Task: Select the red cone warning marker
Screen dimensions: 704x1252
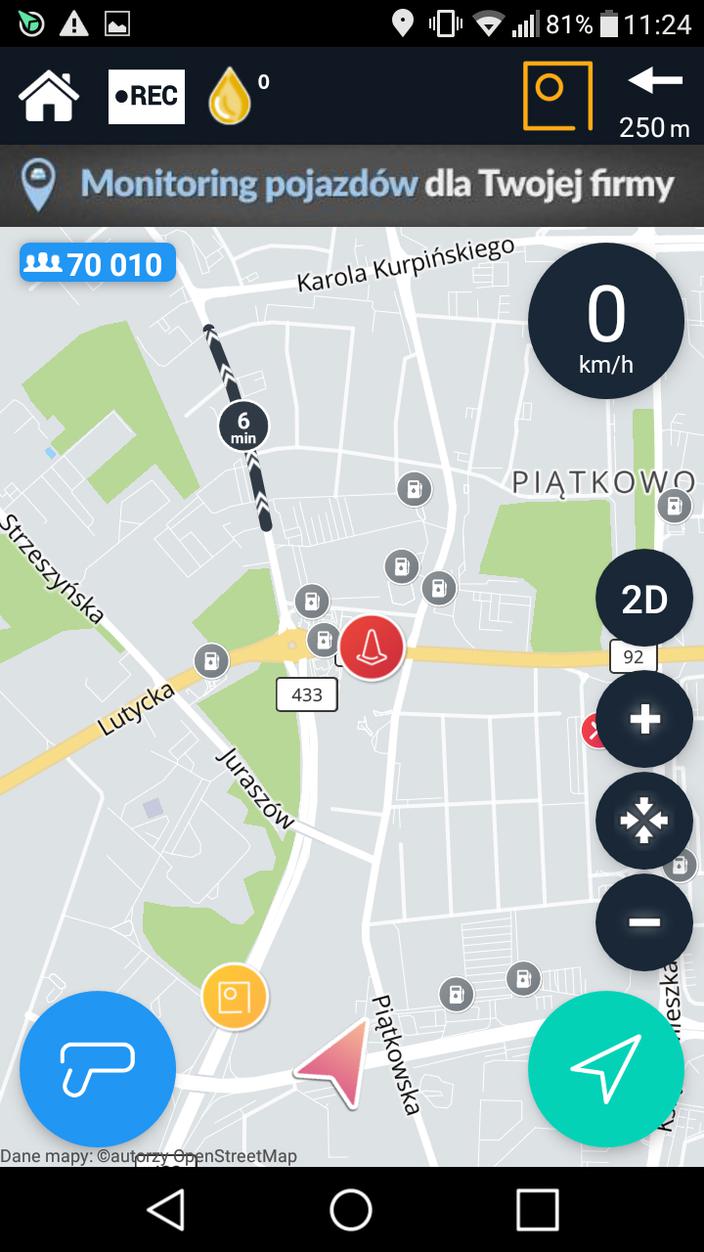Action: click(x=372, y=647)
